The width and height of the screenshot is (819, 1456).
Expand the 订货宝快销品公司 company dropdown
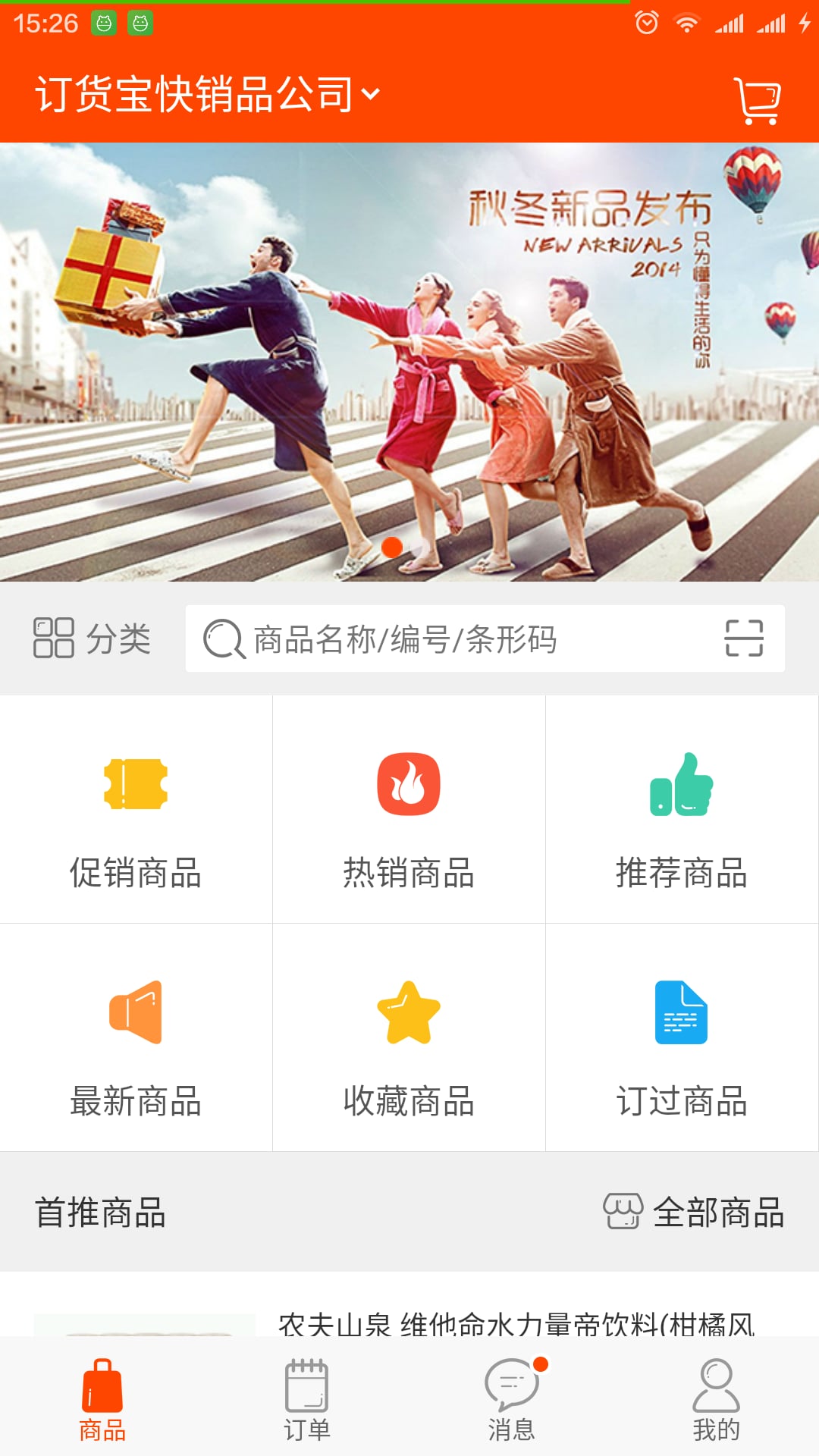coord(207,95)
